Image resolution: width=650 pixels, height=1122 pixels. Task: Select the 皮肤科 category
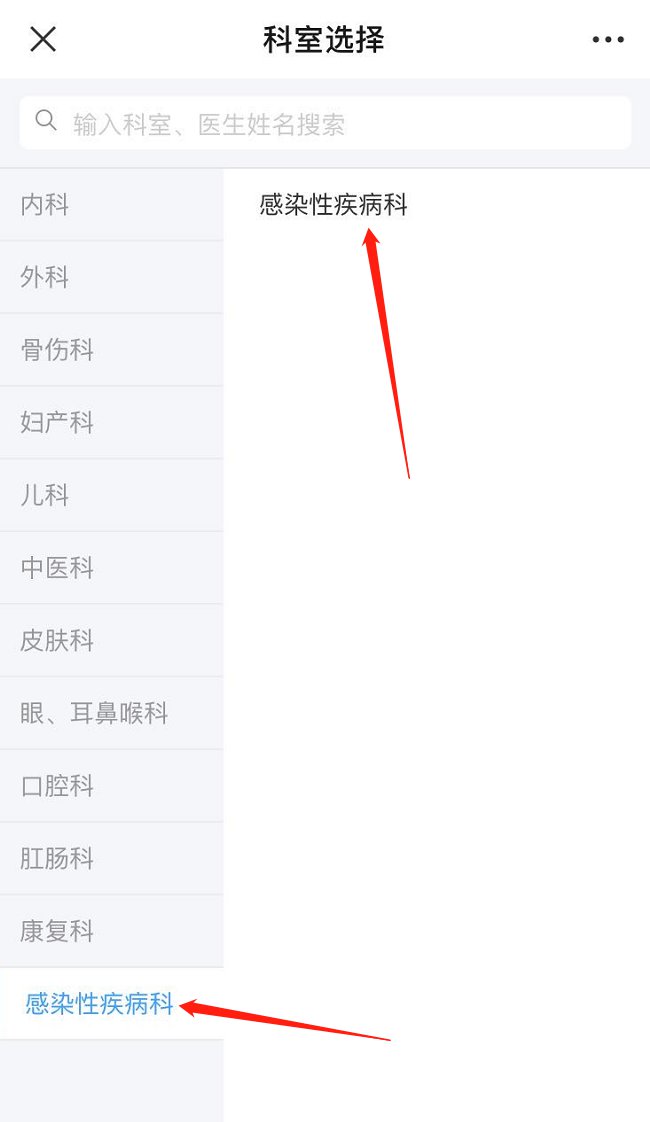(110, 640)
